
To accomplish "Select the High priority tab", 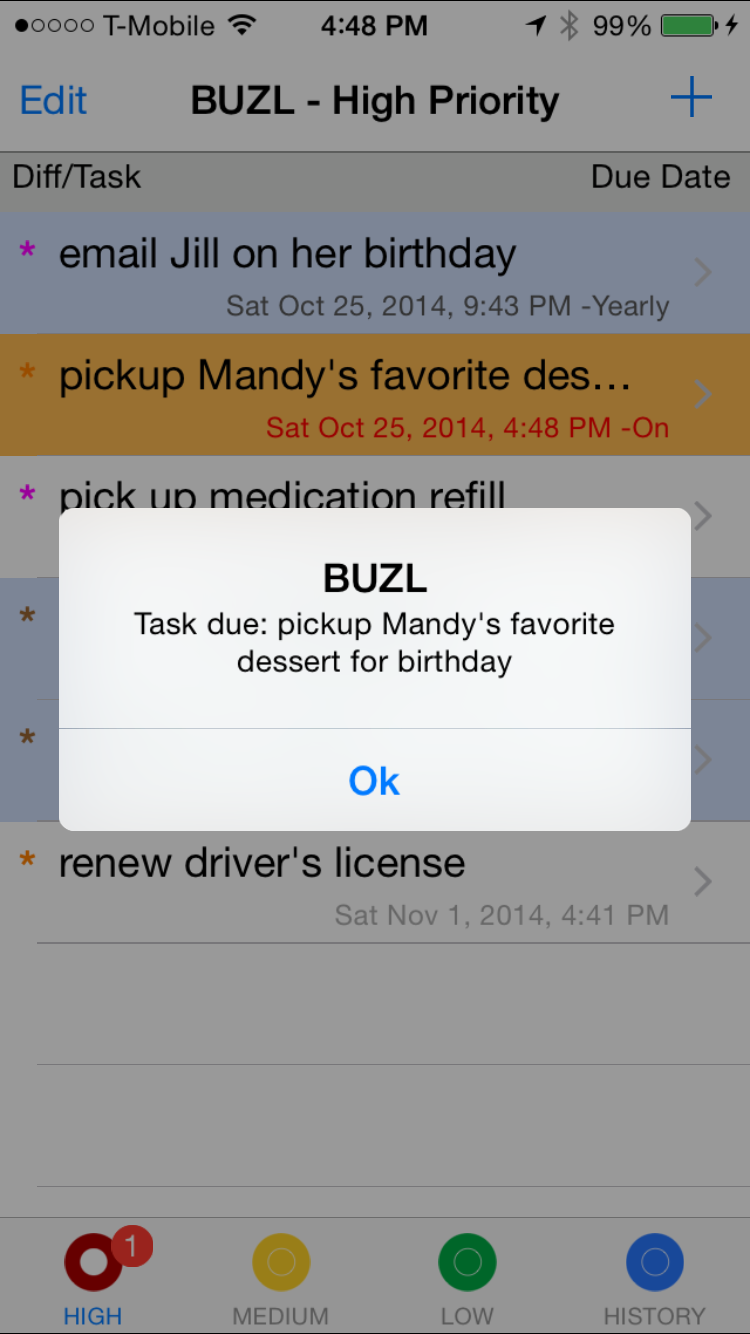I will pos(94,1278).
